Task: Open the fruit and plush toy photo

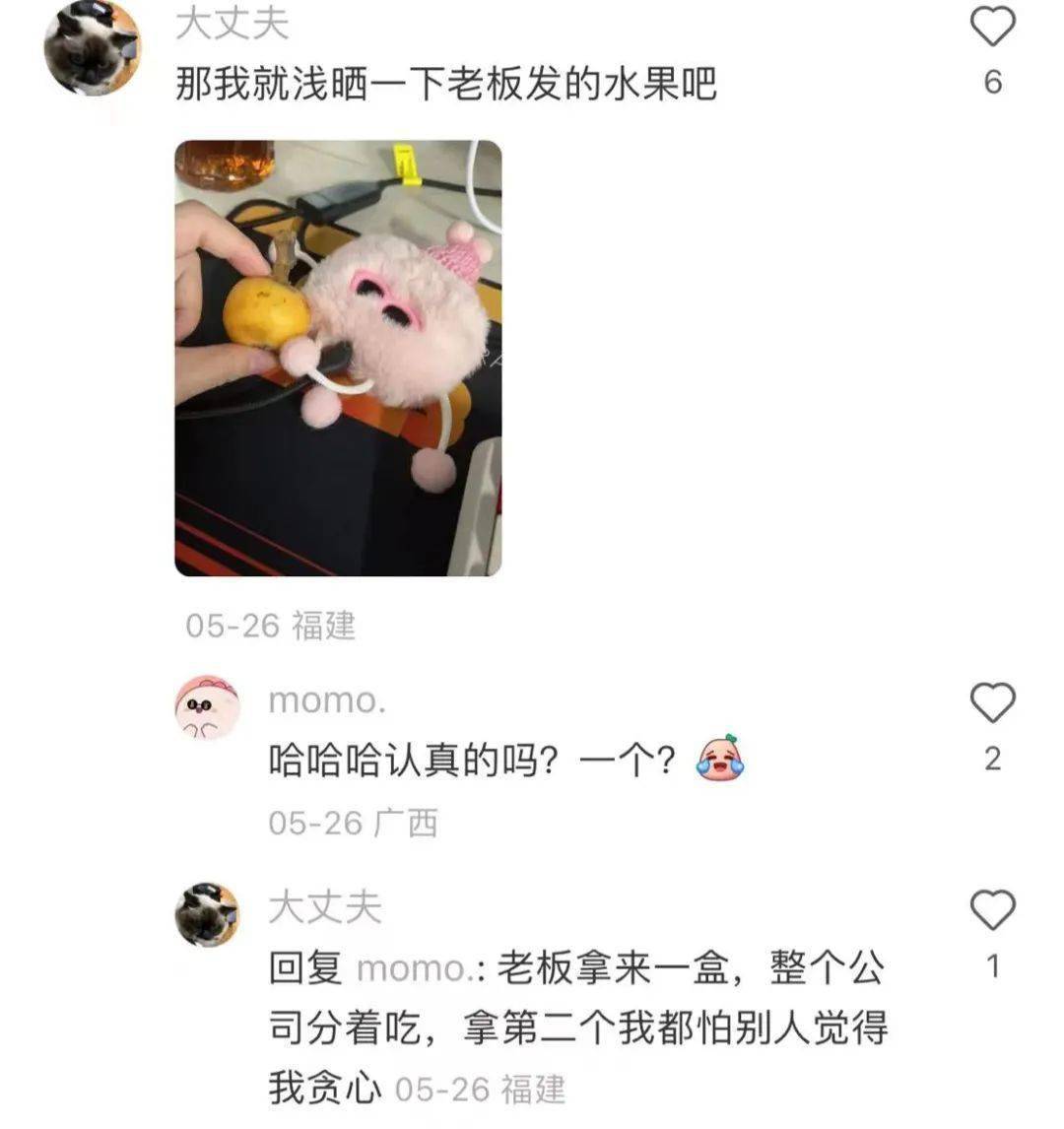Action: (x=338, y=358)
